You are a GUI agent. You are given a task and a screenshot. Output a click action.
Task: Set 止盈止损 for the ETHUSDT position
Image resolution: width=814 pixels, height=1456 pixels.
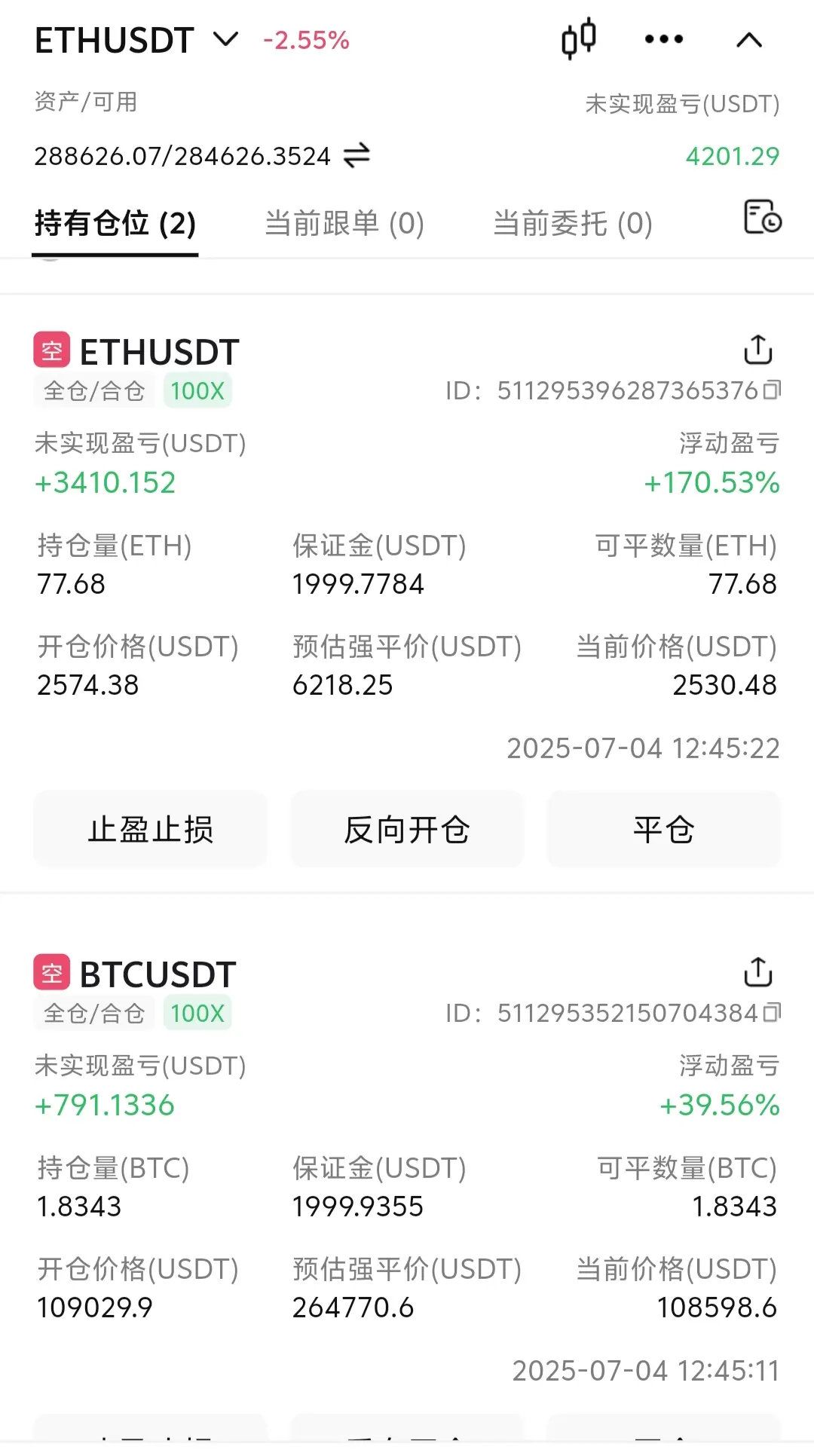(151, 829)
